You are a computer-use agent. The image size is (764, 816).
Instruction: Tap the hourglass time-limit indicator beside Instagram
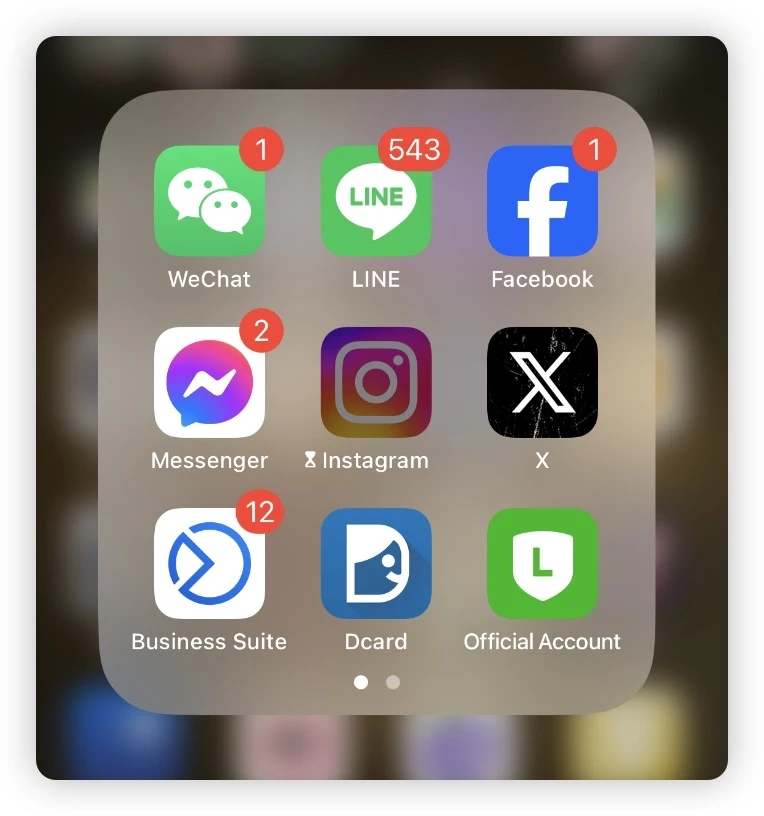pos(310,461)
